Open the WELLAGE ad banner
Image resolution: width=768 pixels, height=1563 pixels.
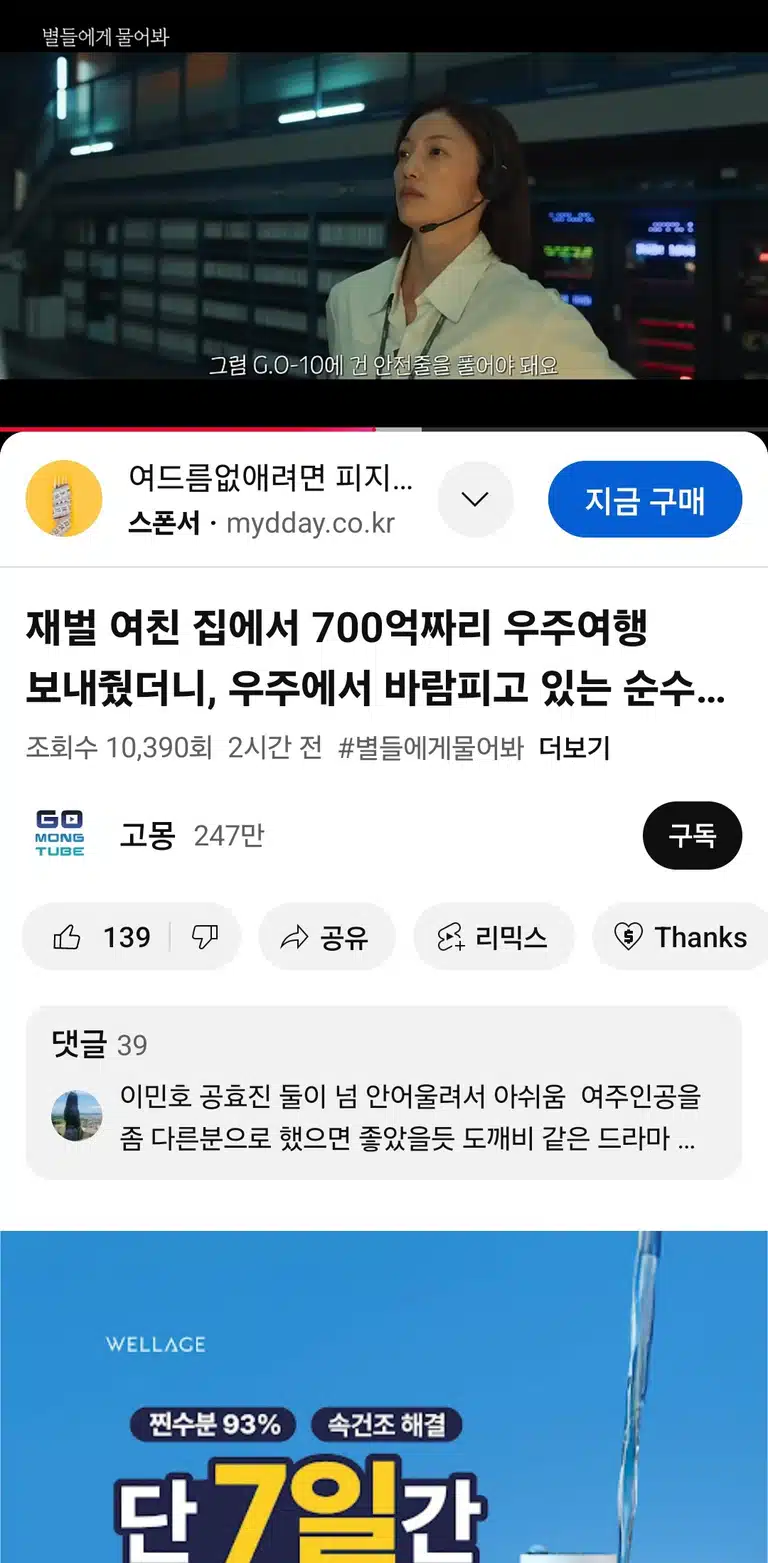click(384, 1397)
